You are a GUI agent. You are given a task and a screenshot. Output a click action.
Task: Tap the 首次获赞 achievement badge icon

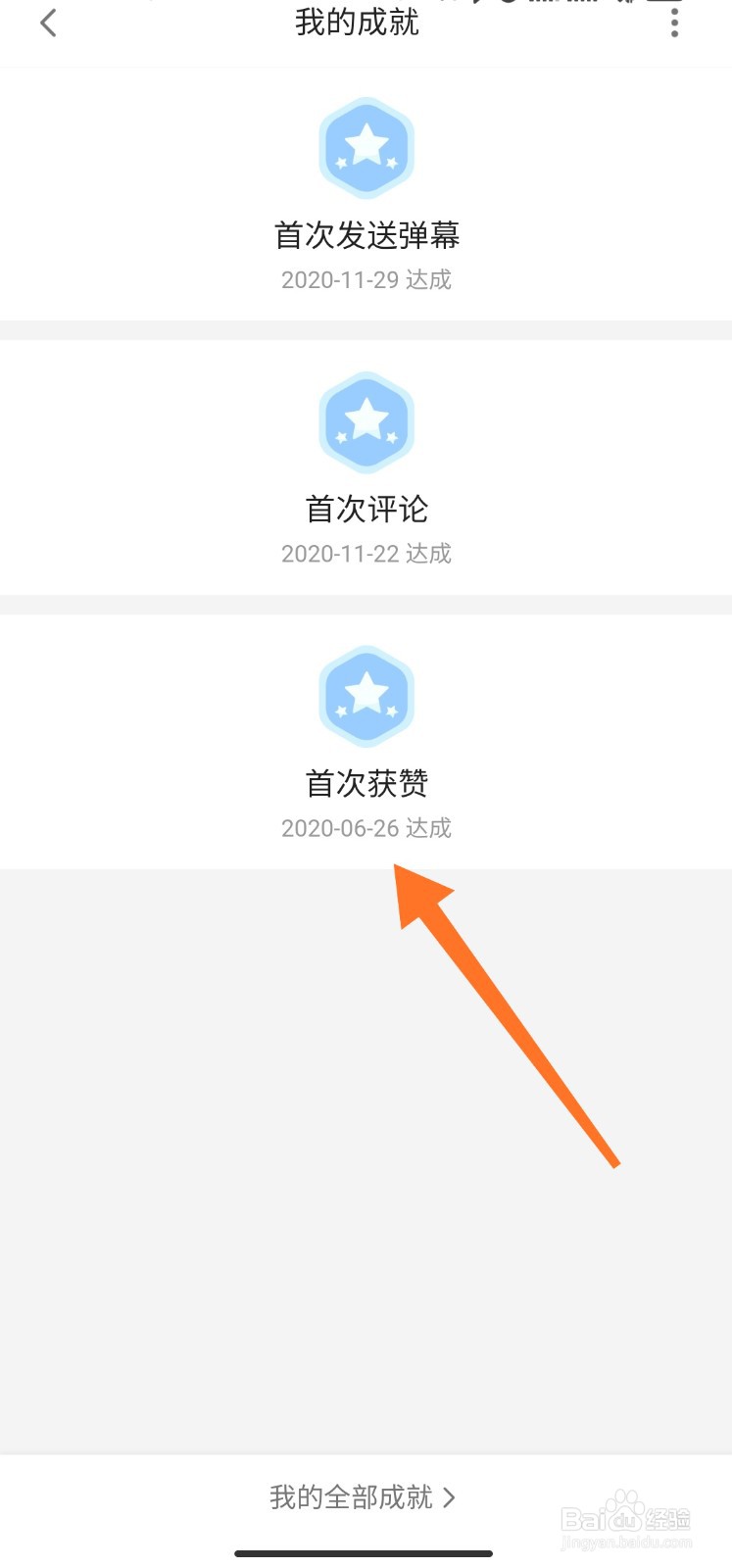point(366,697)
